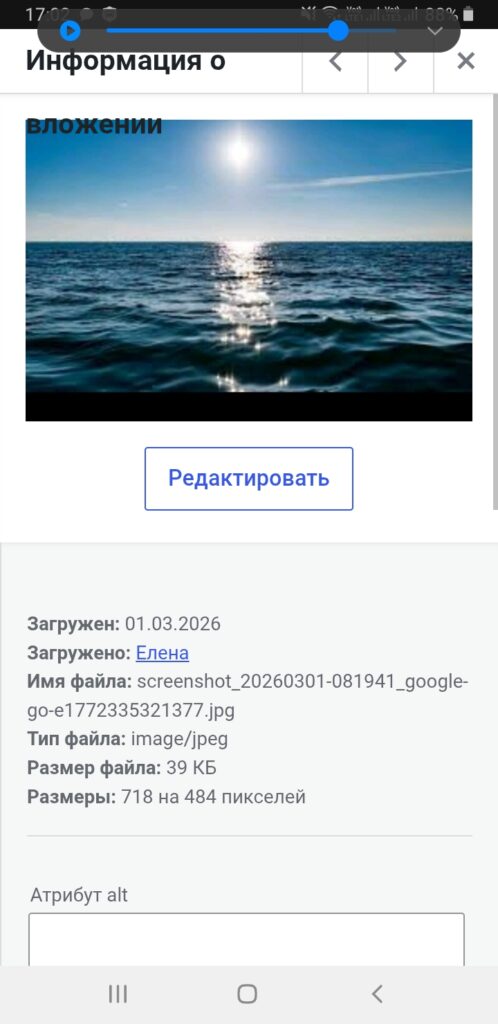Open the uploader link Елена
The image size is (498, 1024).
pyautogui.click(x=163, y=653)
